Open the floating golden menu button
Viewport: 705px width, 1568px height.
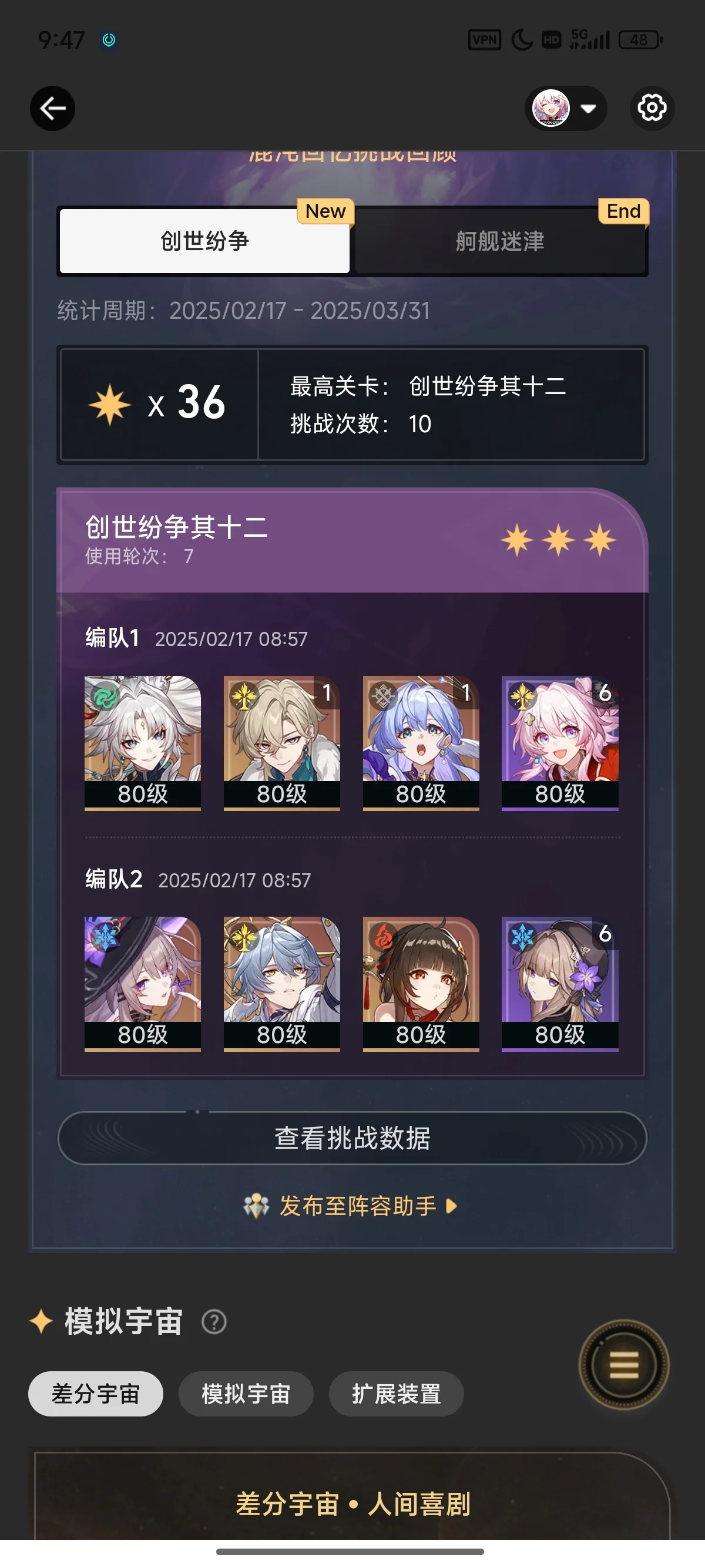pos(623,1365)
